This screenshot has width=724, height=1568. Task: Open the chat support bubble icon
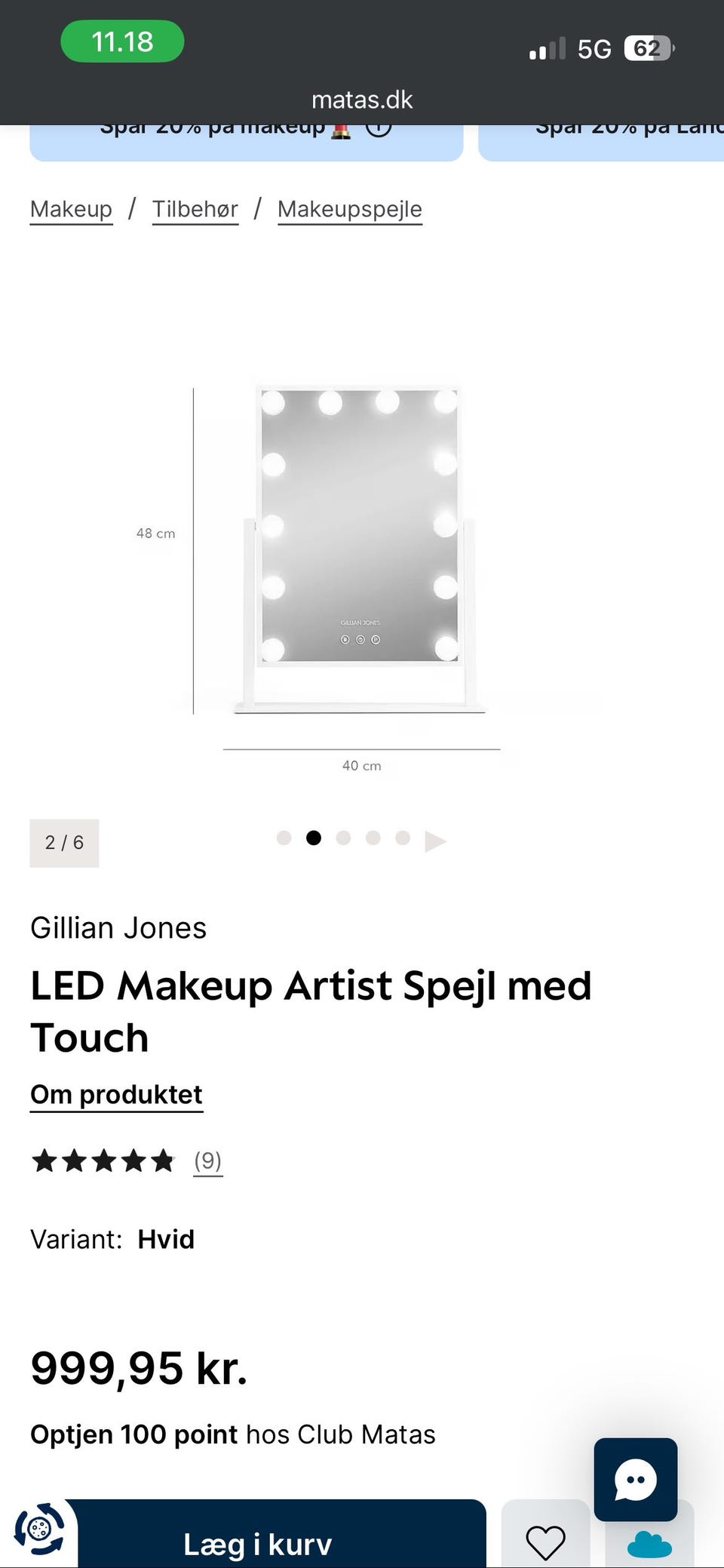637,1480
